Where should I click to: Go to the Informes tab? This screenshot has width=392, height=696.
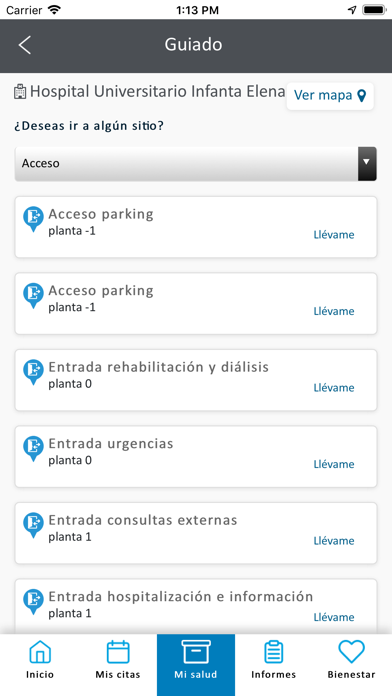[x=273, y=660]
